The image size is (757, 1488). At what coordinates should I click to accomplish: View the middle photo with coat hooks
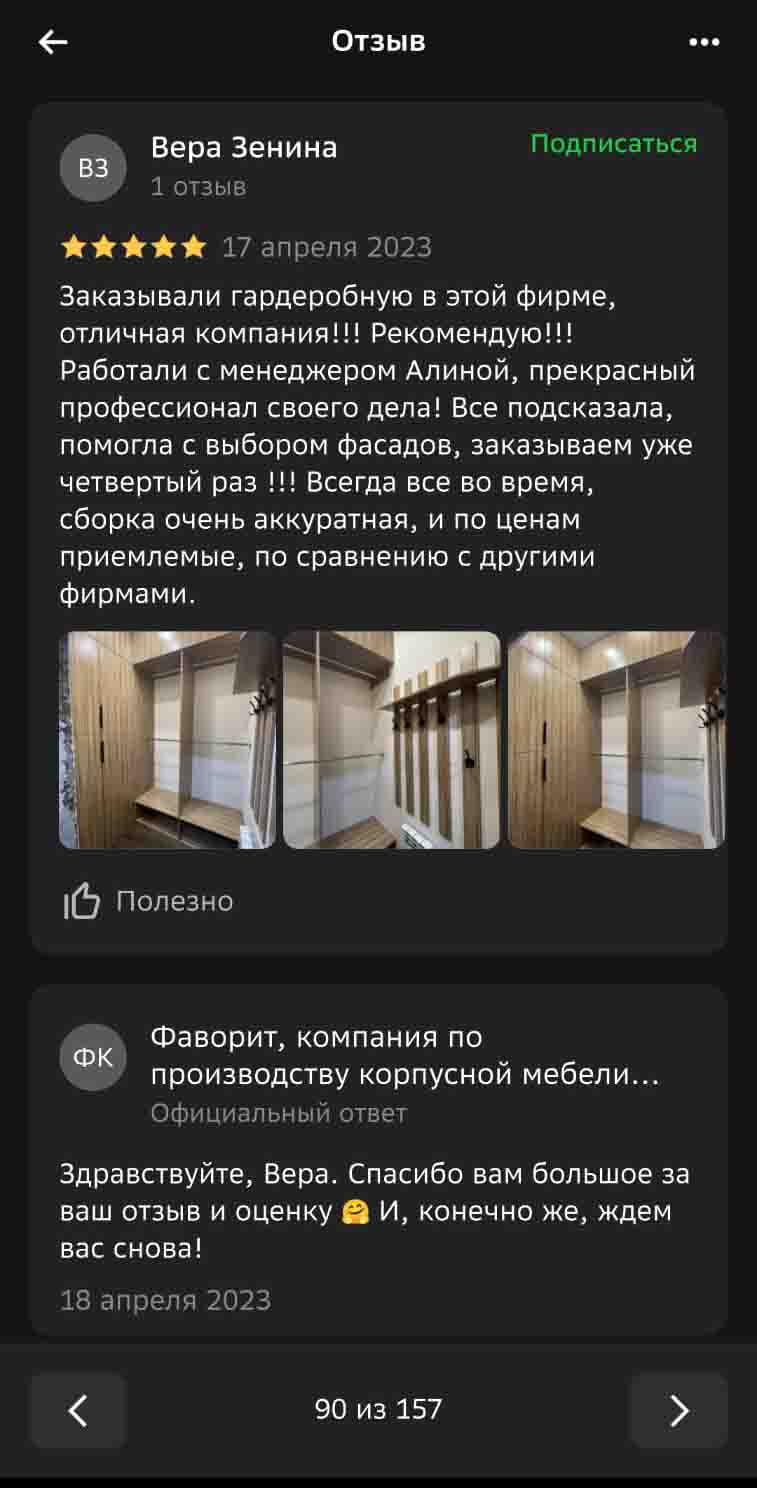pos(391,740)
